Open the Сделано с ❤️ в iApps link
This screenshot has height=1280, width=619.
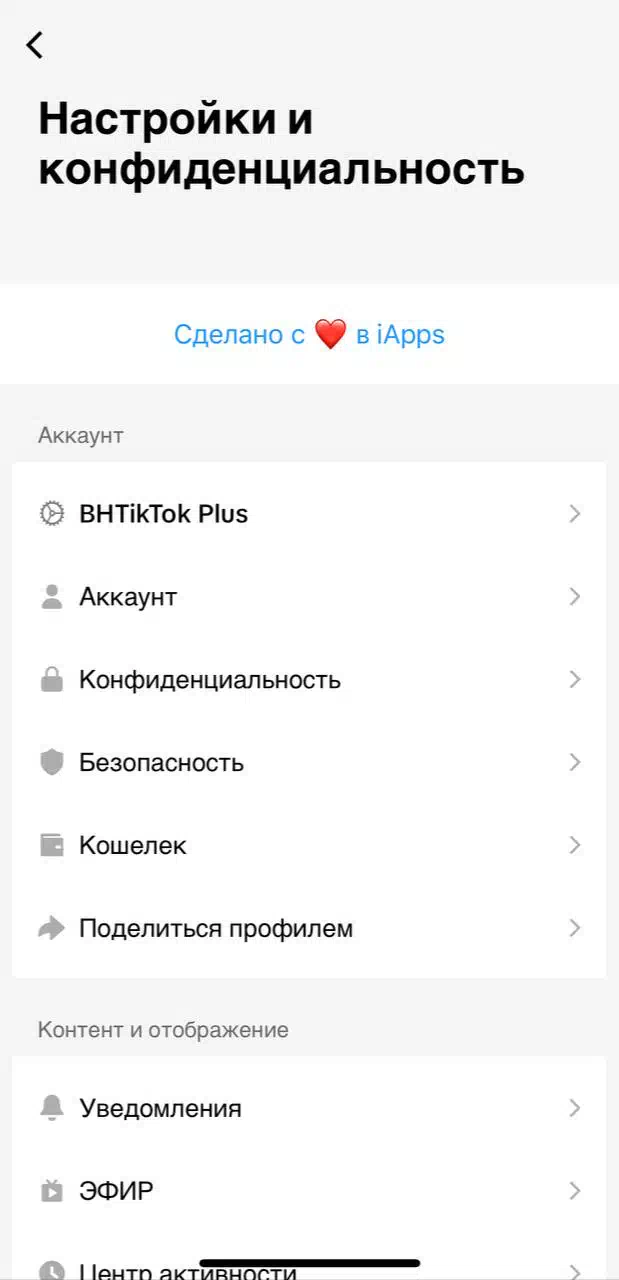309,334
